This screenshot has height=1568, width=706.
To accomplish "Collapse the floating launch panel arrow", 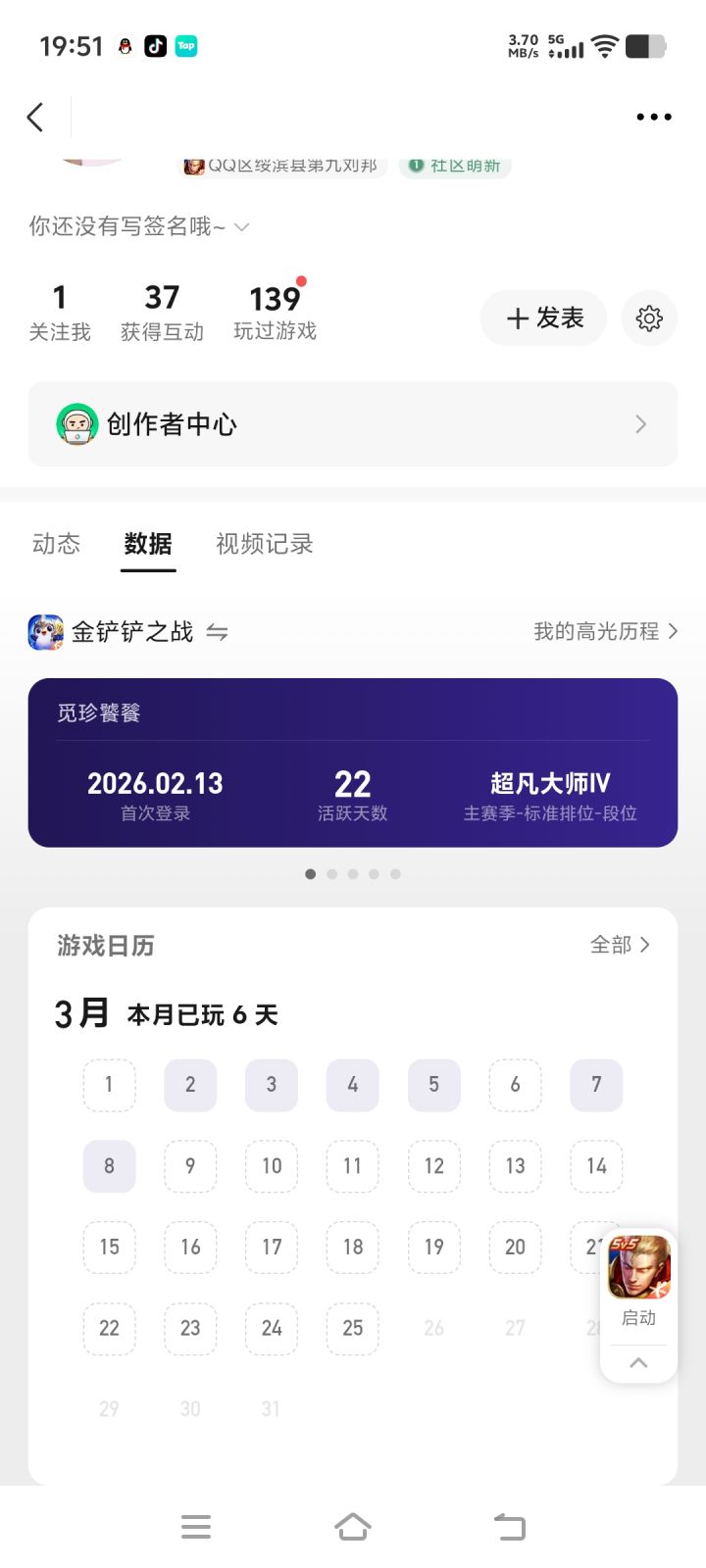I will [638, 1362].
